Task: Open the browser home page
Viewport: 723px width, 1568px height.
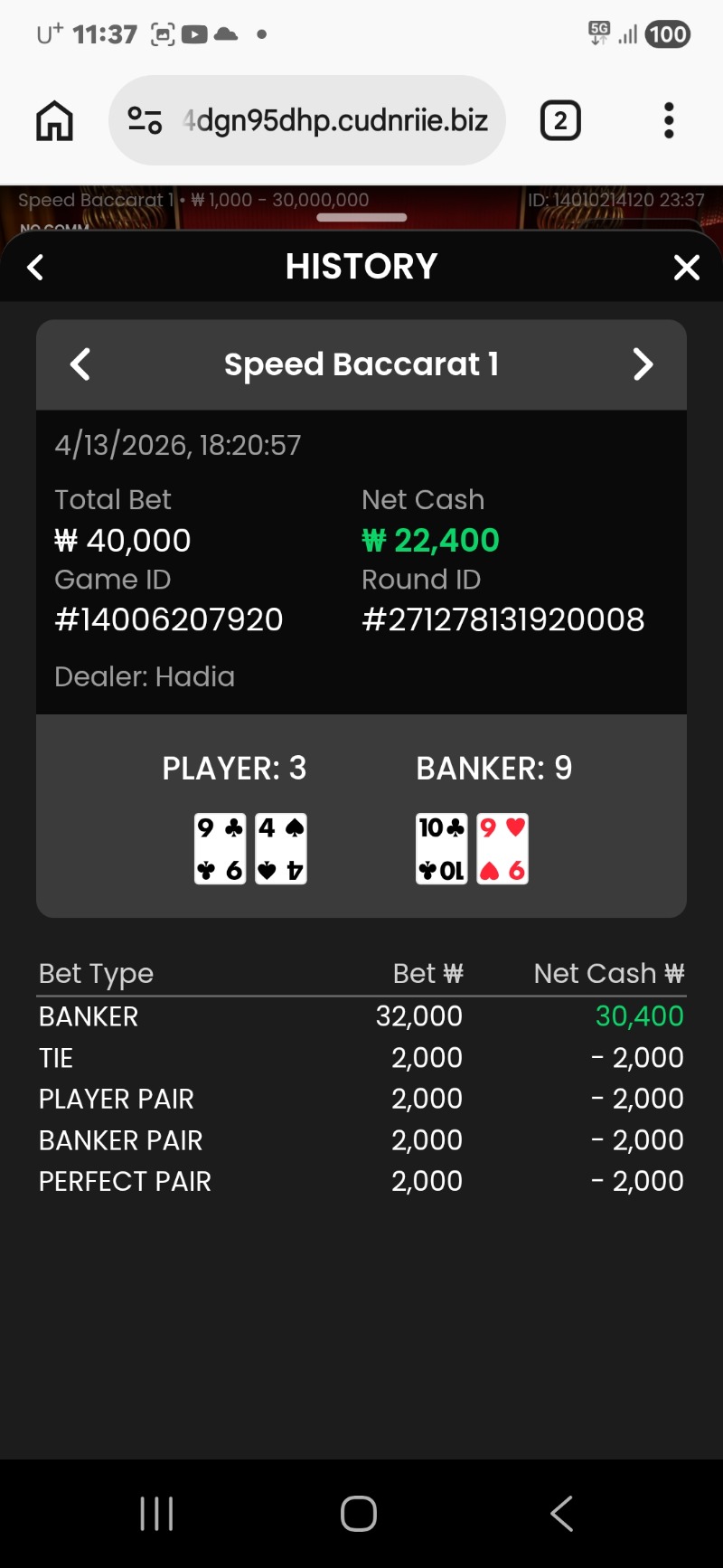Action: click(54, 120)
